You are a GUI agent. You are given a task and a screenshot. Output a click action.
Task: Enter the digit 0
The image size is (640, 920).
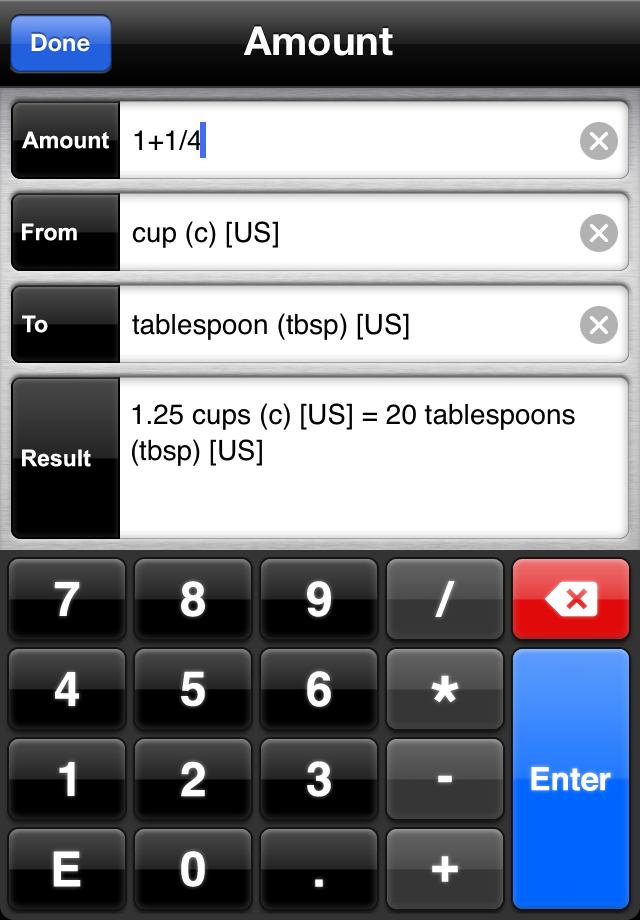pyautogui.click(x=193, y=869)
